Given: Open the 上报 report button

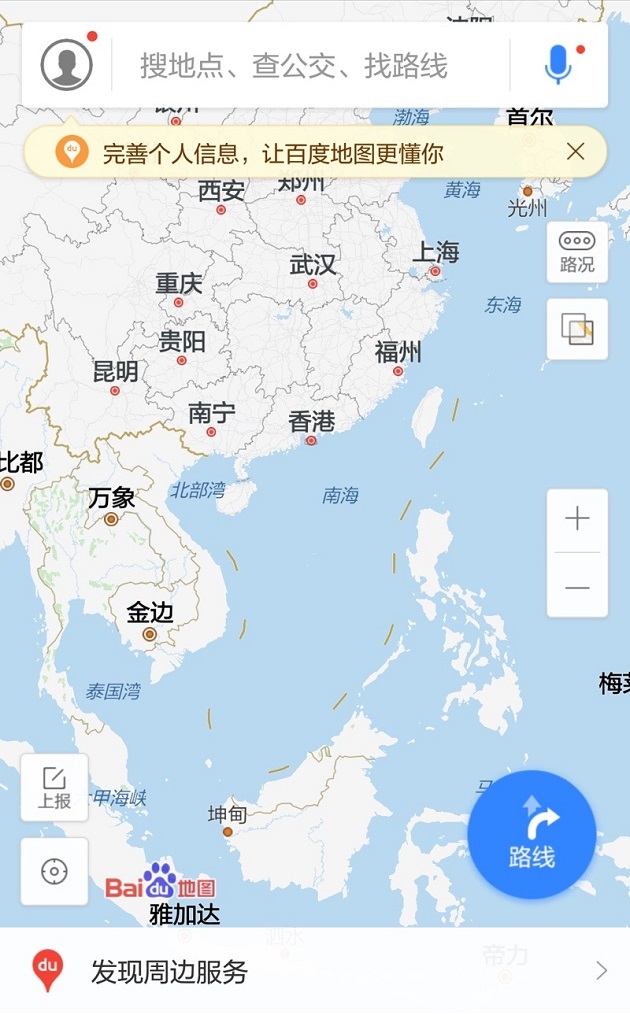Looking at the screenshot, I should [x=54, y=787].
